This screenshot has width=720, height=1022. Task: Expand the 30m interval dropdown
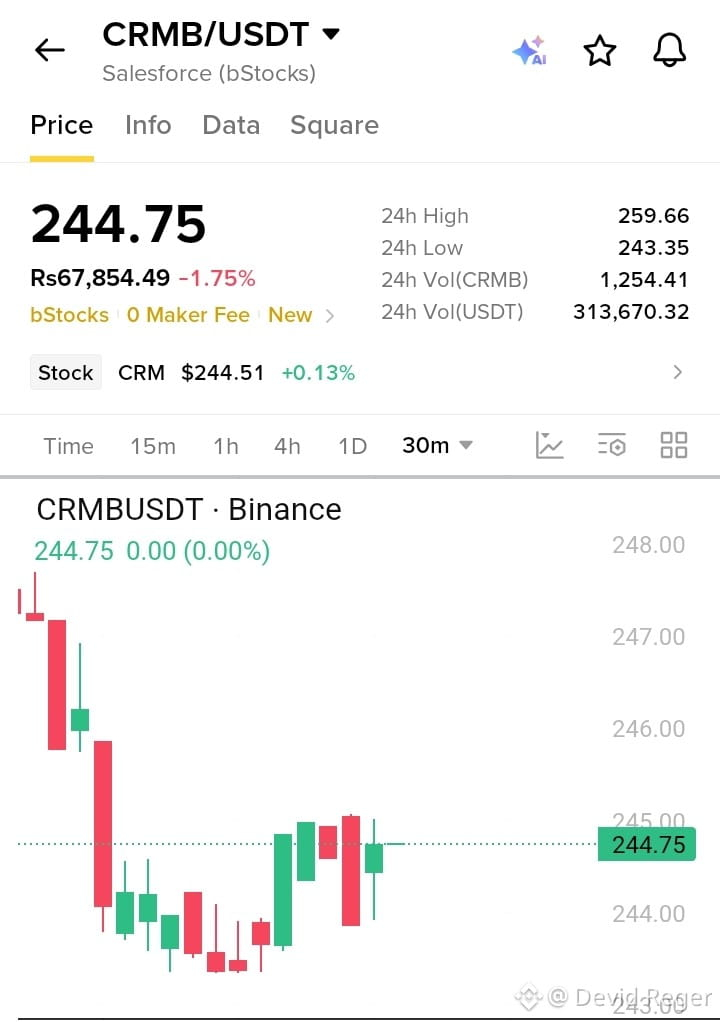tap(437, 446)
